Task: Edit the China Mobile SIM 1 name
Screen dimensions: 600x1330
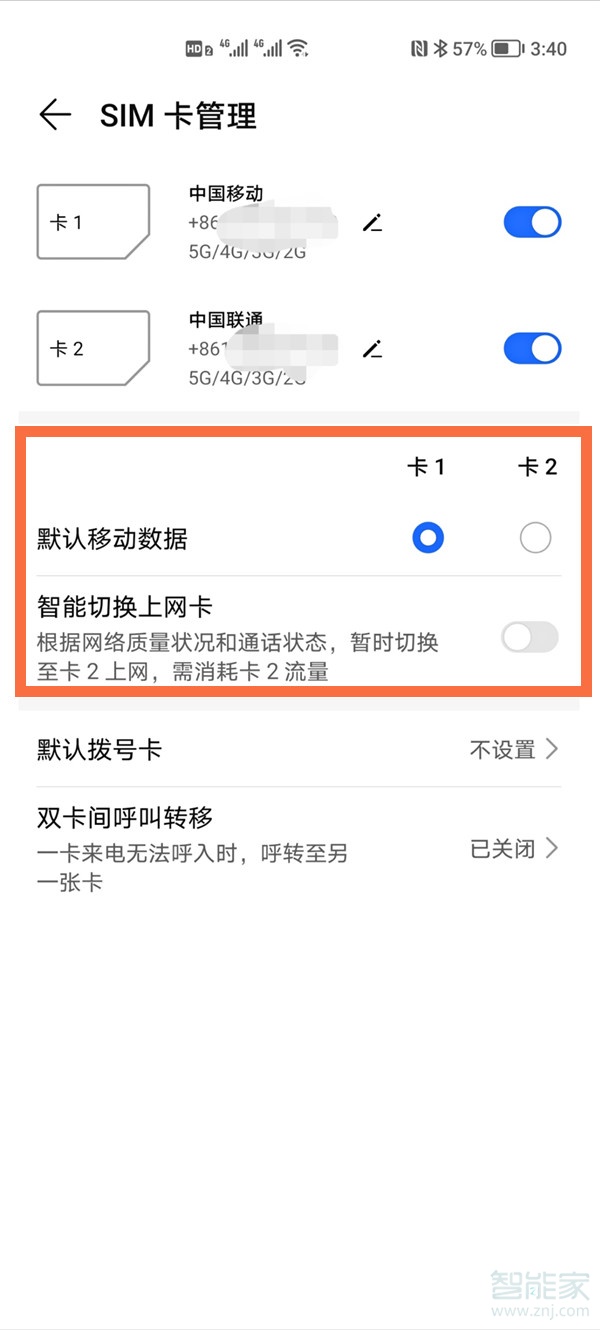Action: pos(373,223)
